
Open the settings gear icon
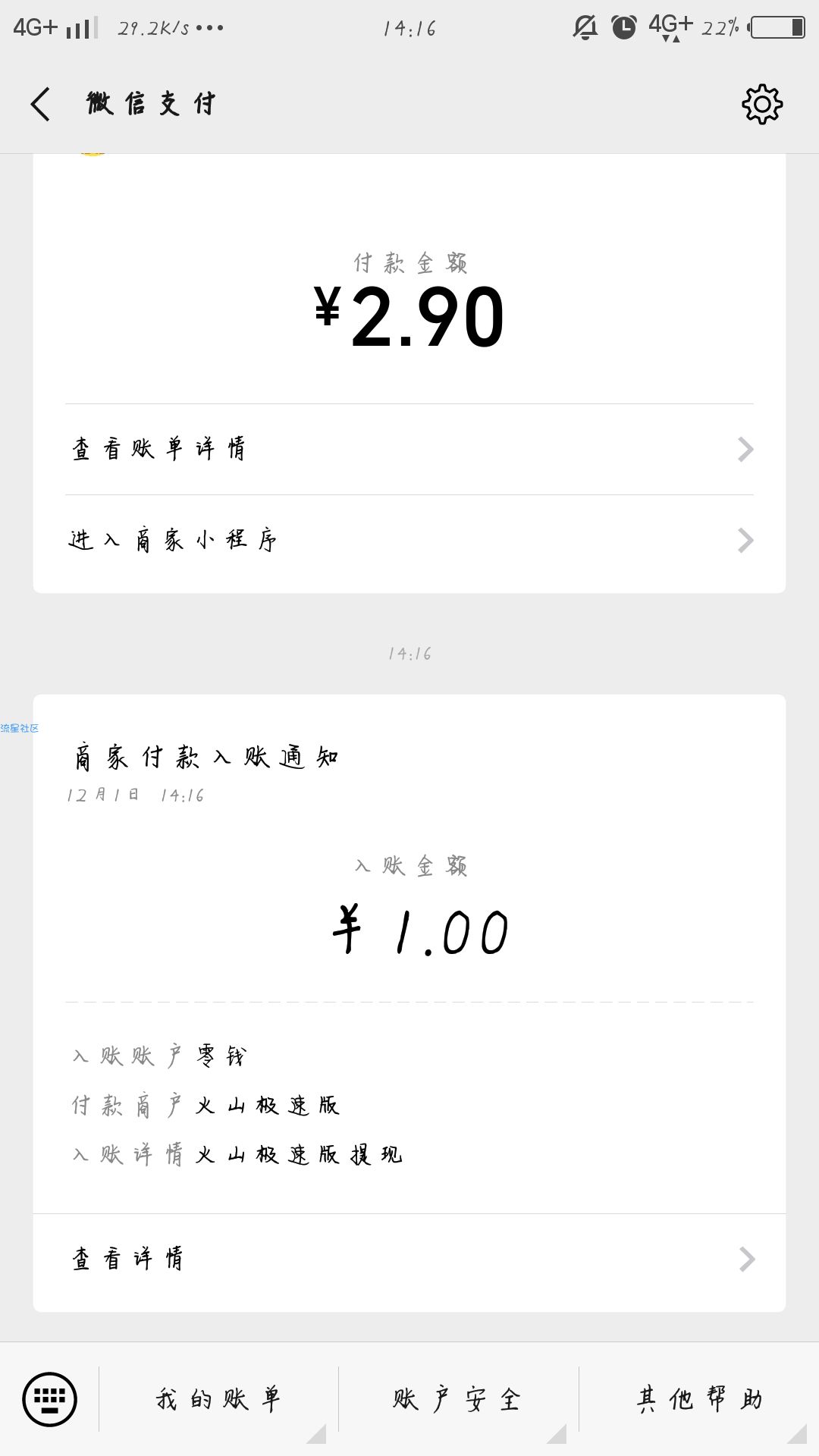(x=762, y=104)
